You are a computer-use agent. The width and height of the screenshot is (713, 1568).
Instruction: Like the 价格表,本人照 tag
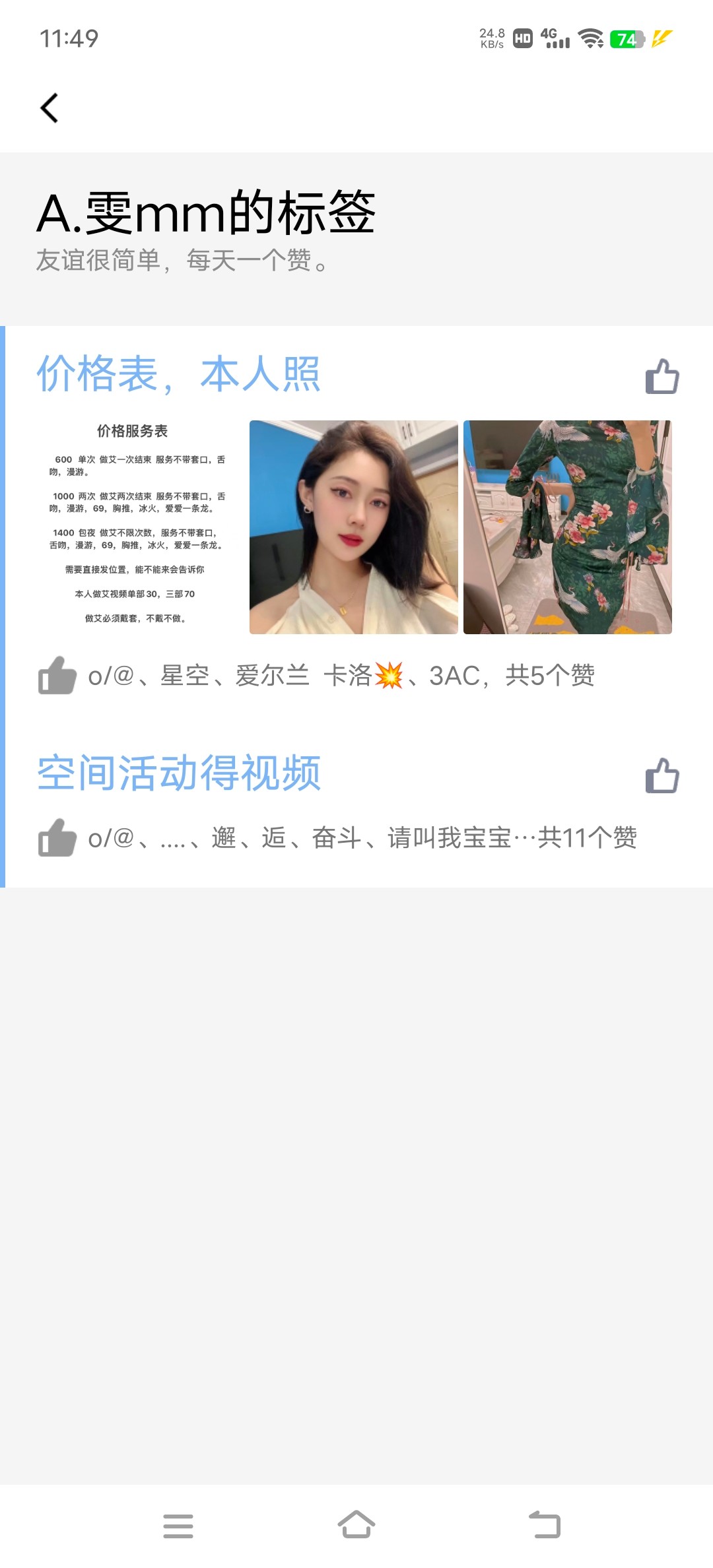click(662, 376)
